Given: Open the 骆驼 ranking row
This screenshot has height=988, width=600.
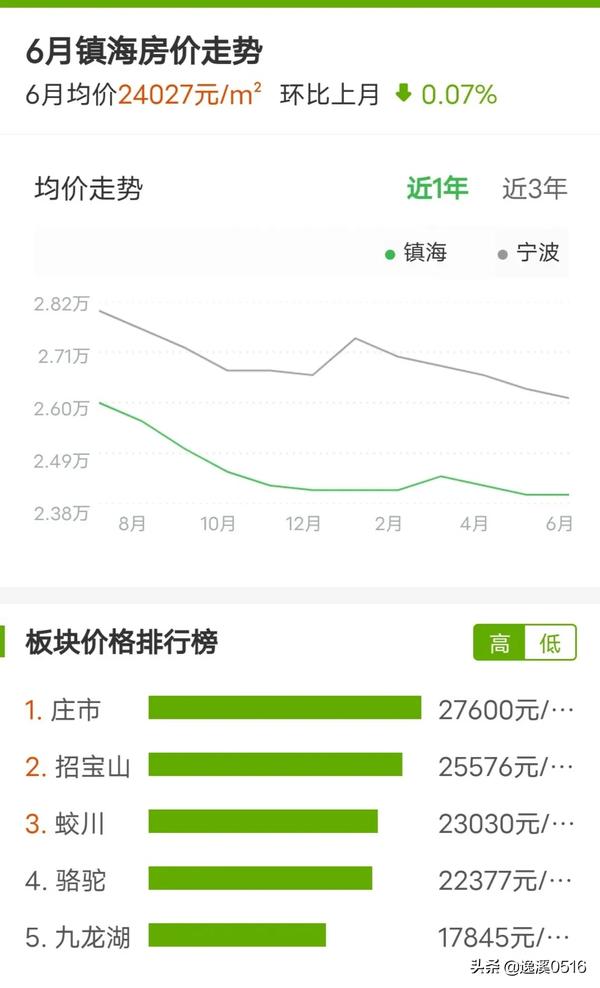Looking at the screenshot, I should click(299, 880).
